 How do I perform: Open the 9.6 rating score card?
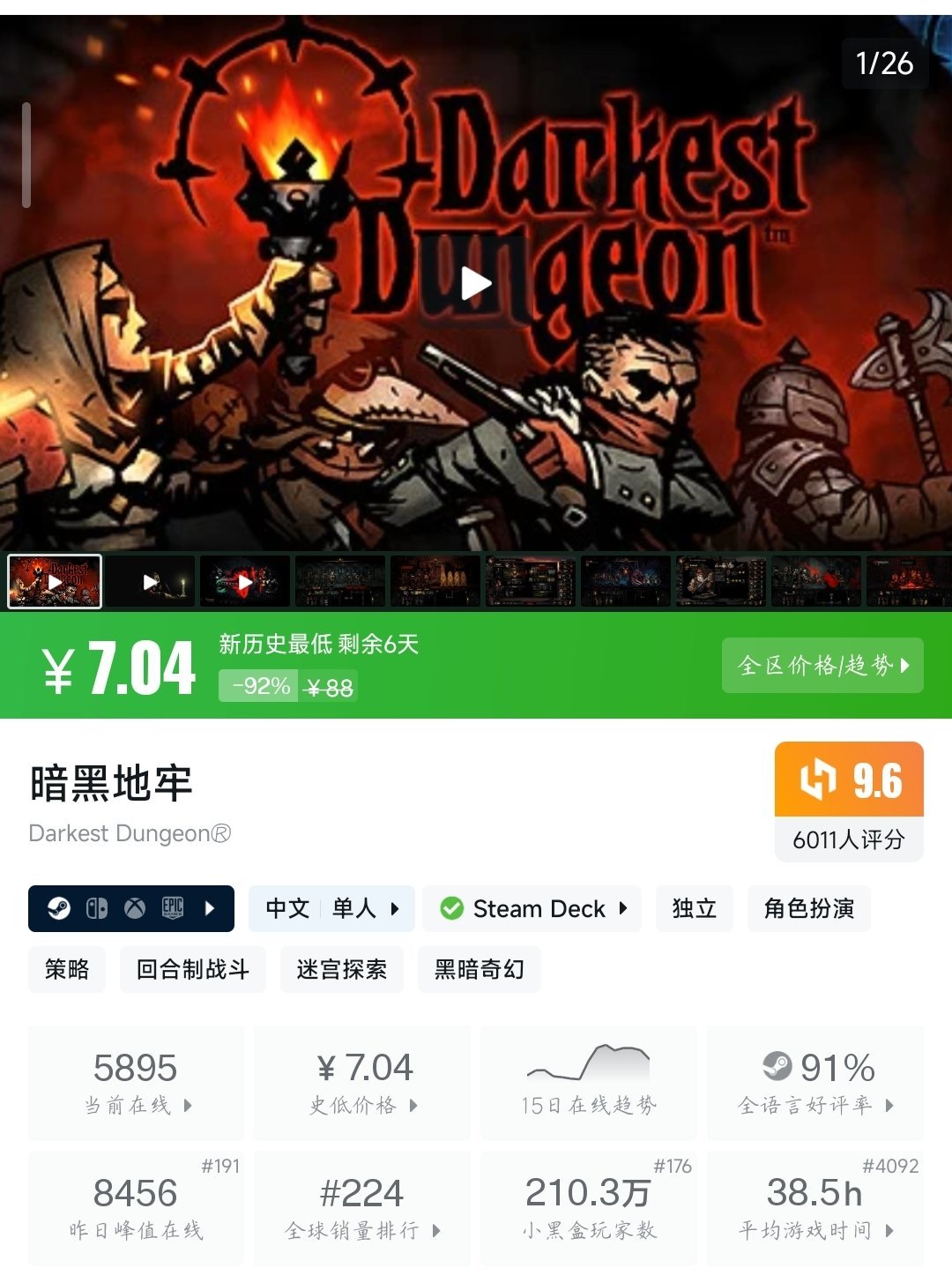(848, 801)
